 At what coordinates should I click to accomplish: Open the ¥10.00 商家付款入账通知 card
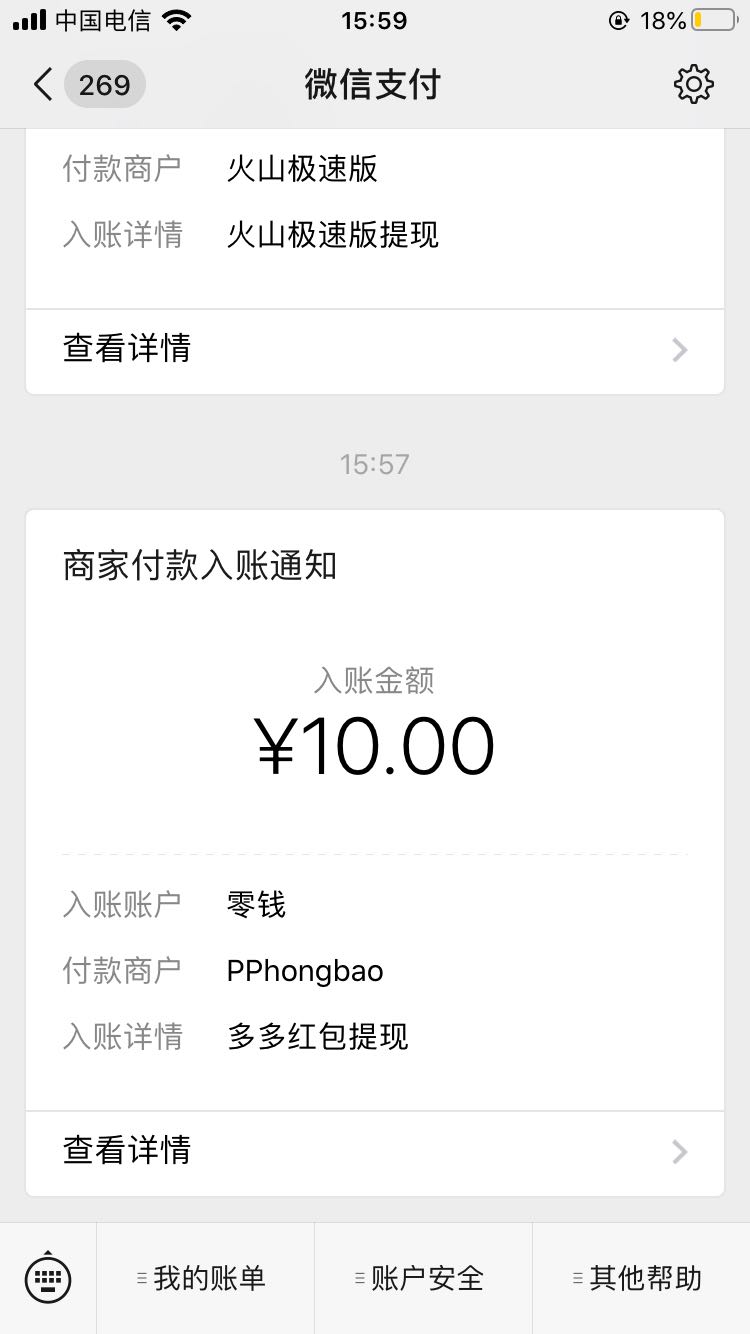375,810
